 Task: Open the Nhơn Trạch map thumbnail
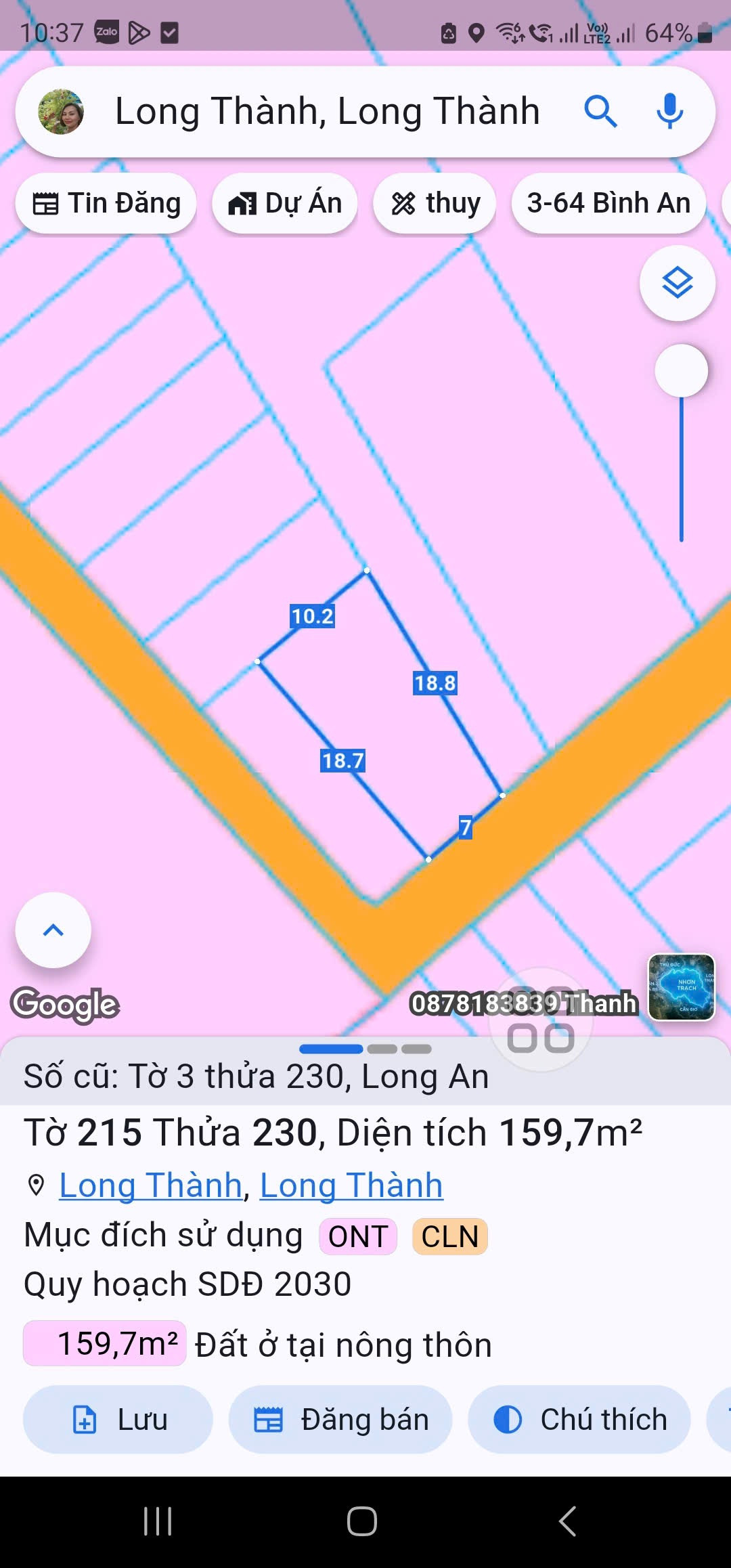[682, 987]
